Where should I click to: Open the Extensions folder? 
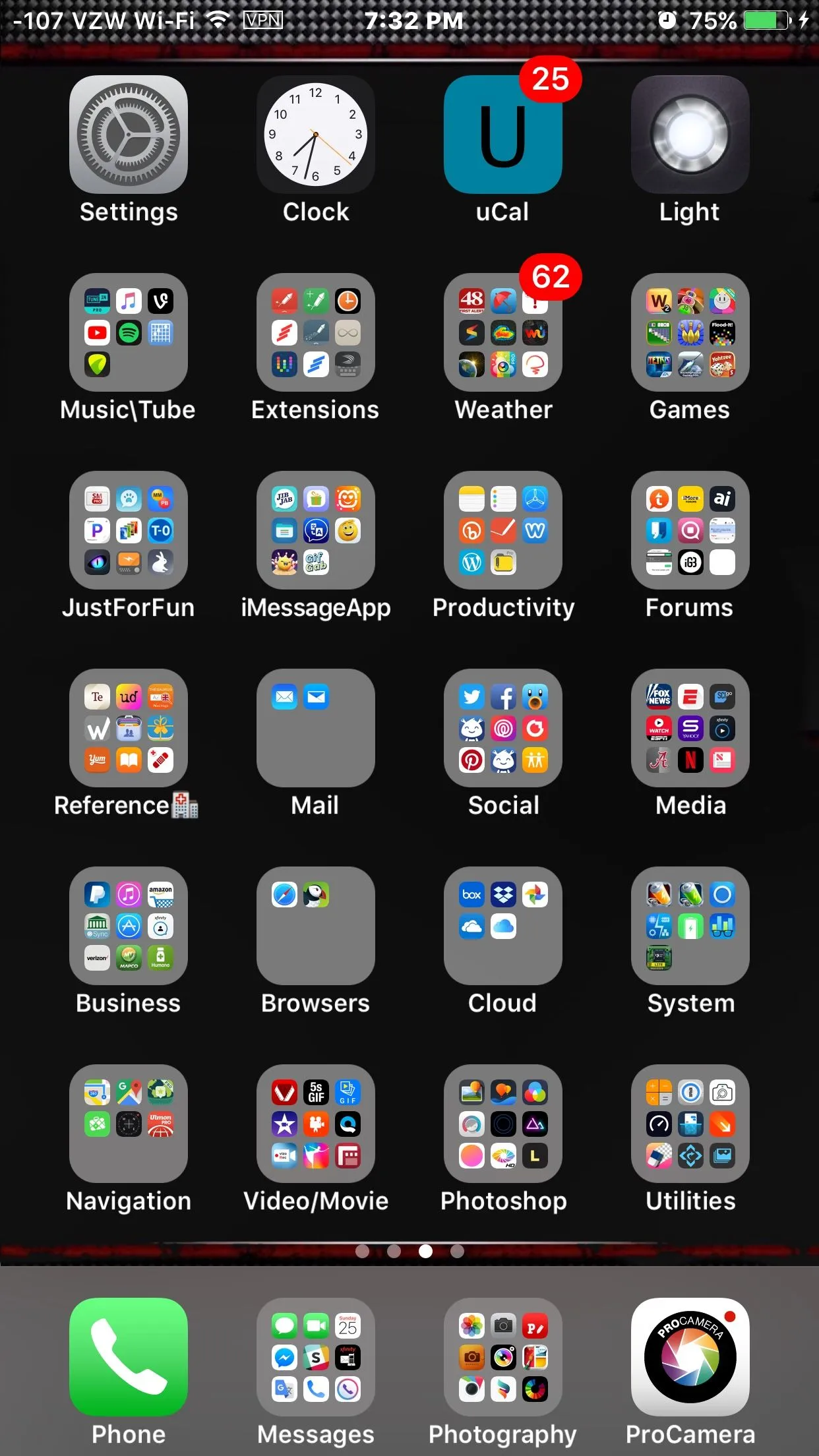(316, 332)
